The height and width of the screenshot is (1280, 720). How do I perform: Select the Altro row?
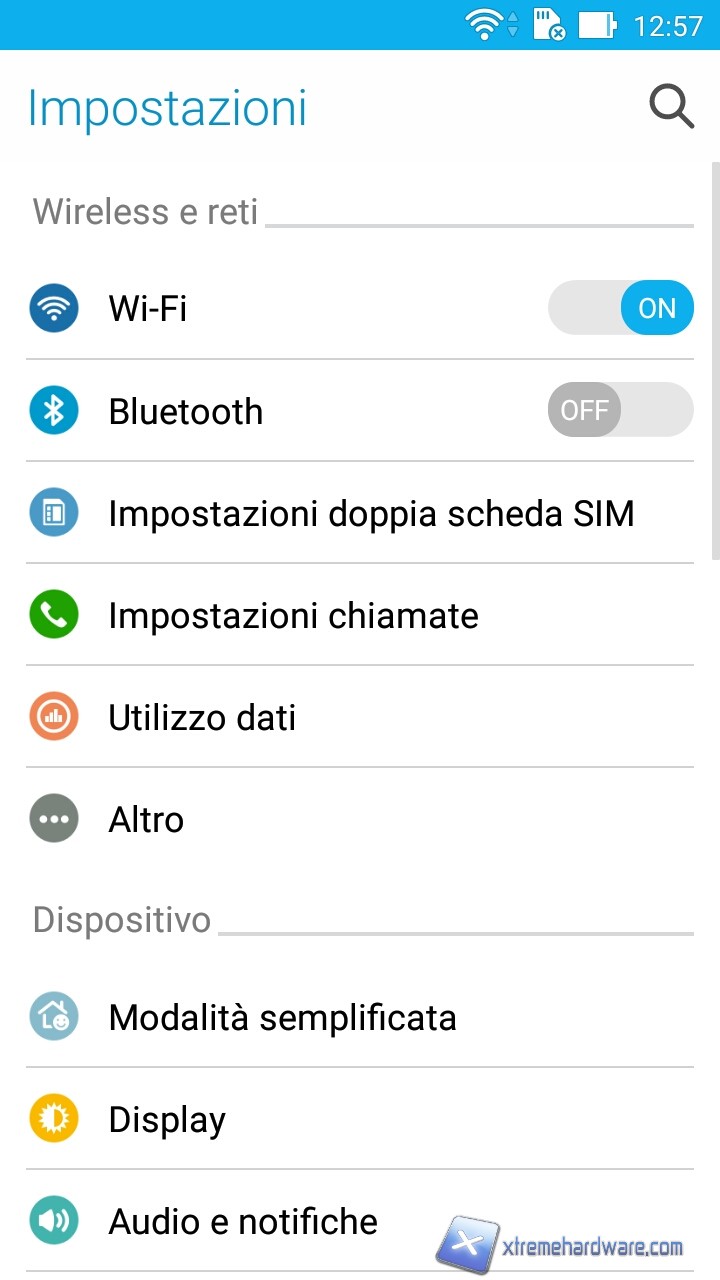point(360,819)
